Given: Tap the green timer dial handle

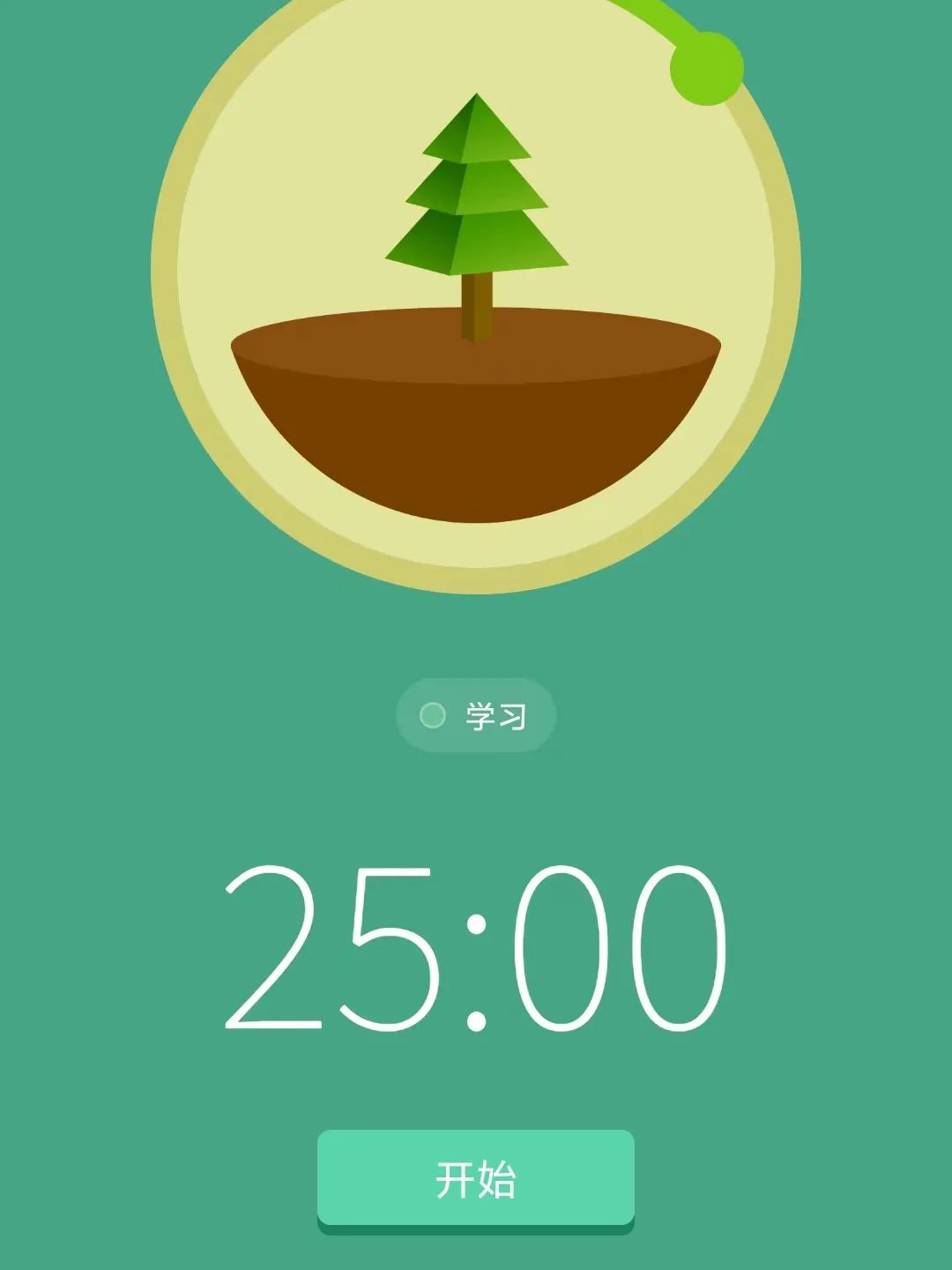Looking at the screenshot, I should [707, 68].
